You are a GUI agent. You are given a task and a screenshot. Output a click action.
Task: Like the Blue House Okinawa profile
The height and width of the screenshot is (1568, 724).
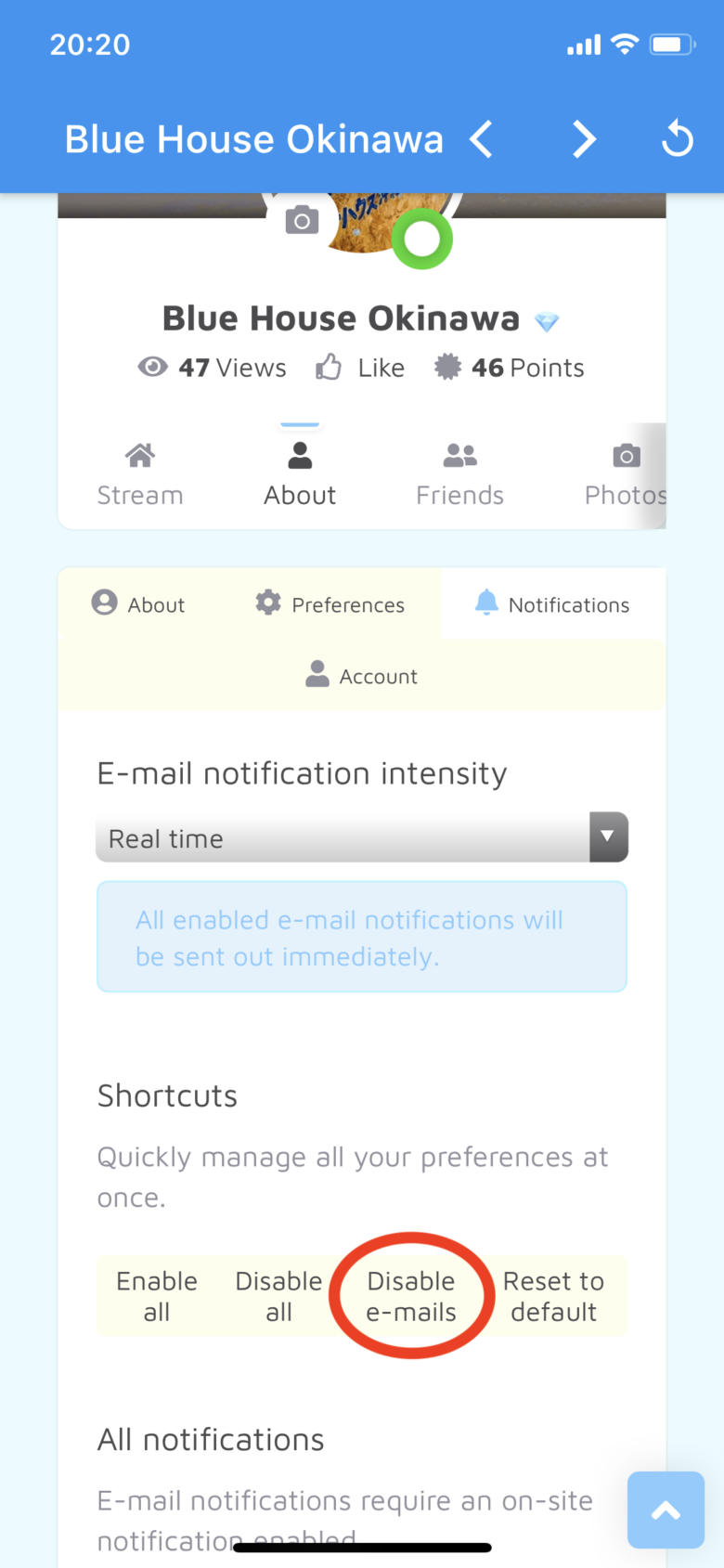pos(360,368)
